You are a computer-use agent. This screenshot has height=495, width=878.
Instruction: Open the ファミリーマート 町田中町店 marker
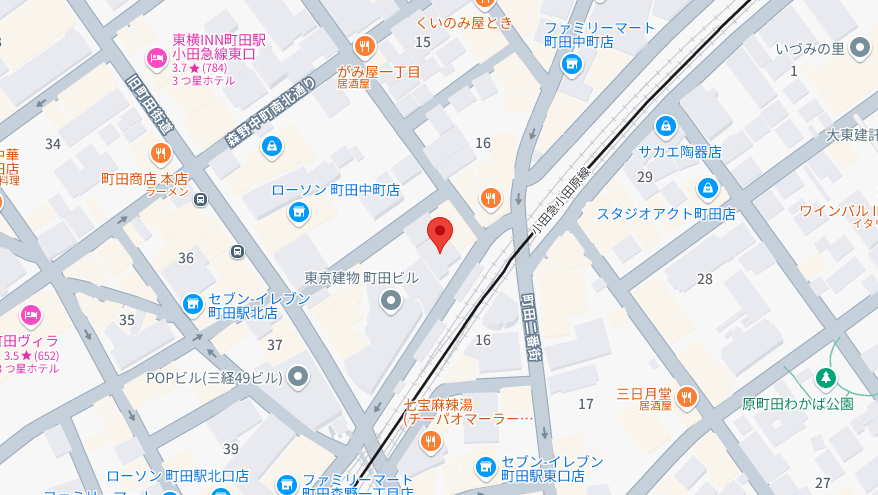(571, 66)
